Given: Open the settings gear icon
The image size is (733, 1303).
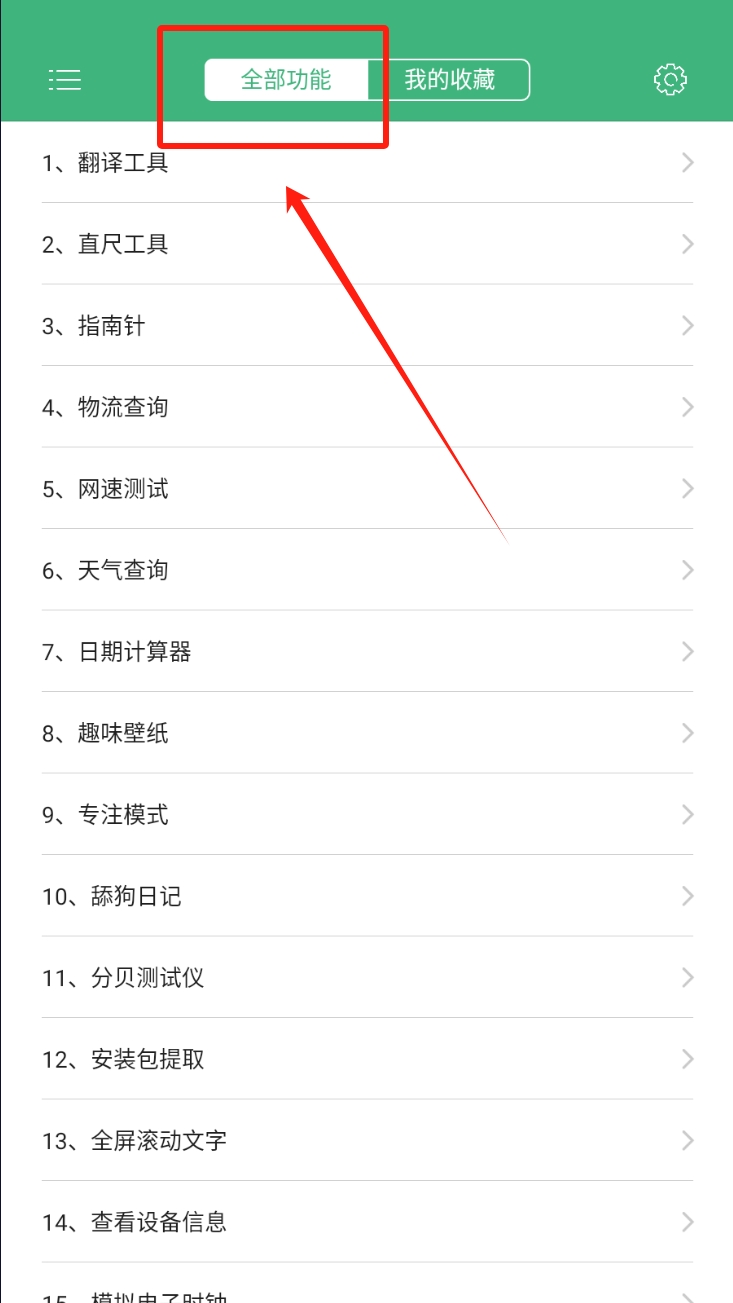Looking at the screenshot, I should click(x=670, y=80).
